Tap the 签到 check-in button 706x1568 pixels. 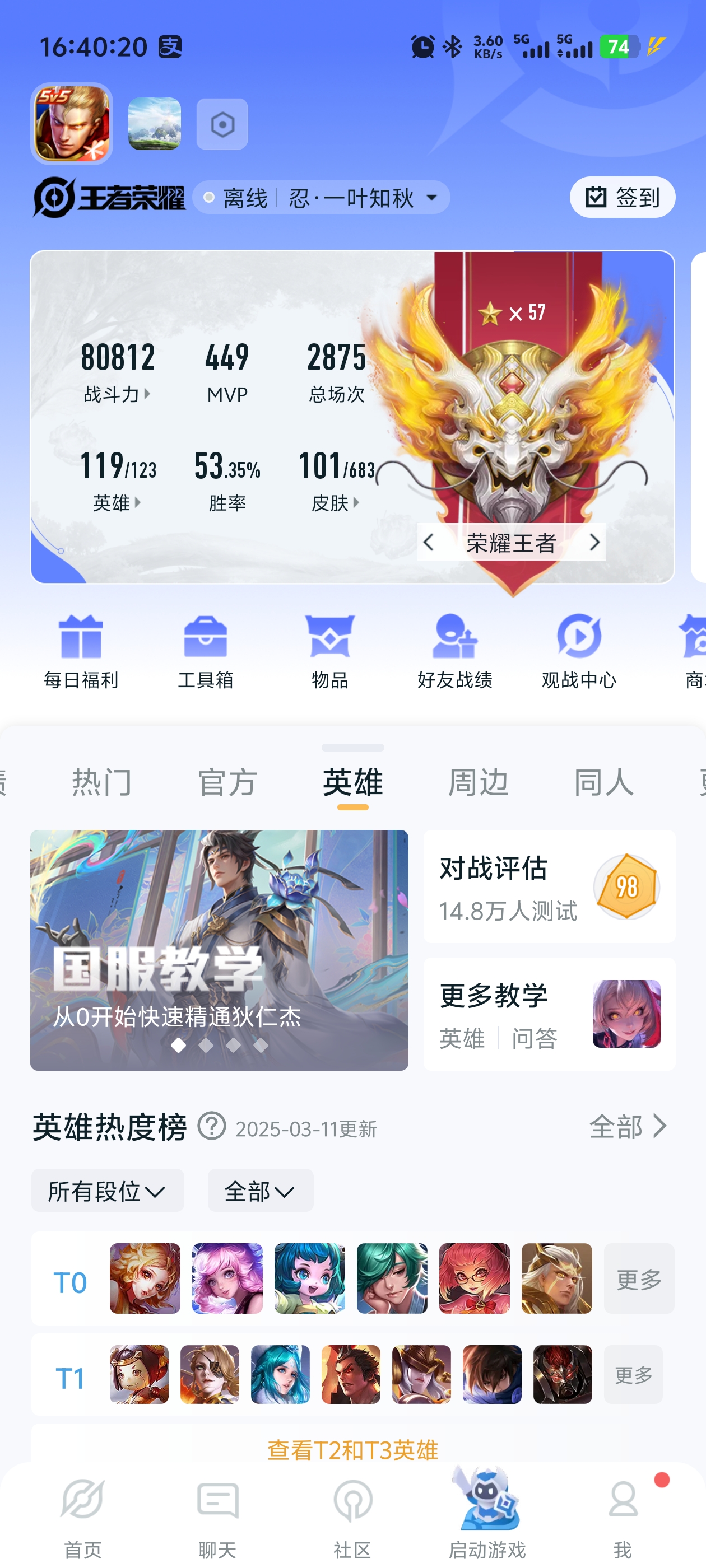pyautogui.click(x=622, y=197)
